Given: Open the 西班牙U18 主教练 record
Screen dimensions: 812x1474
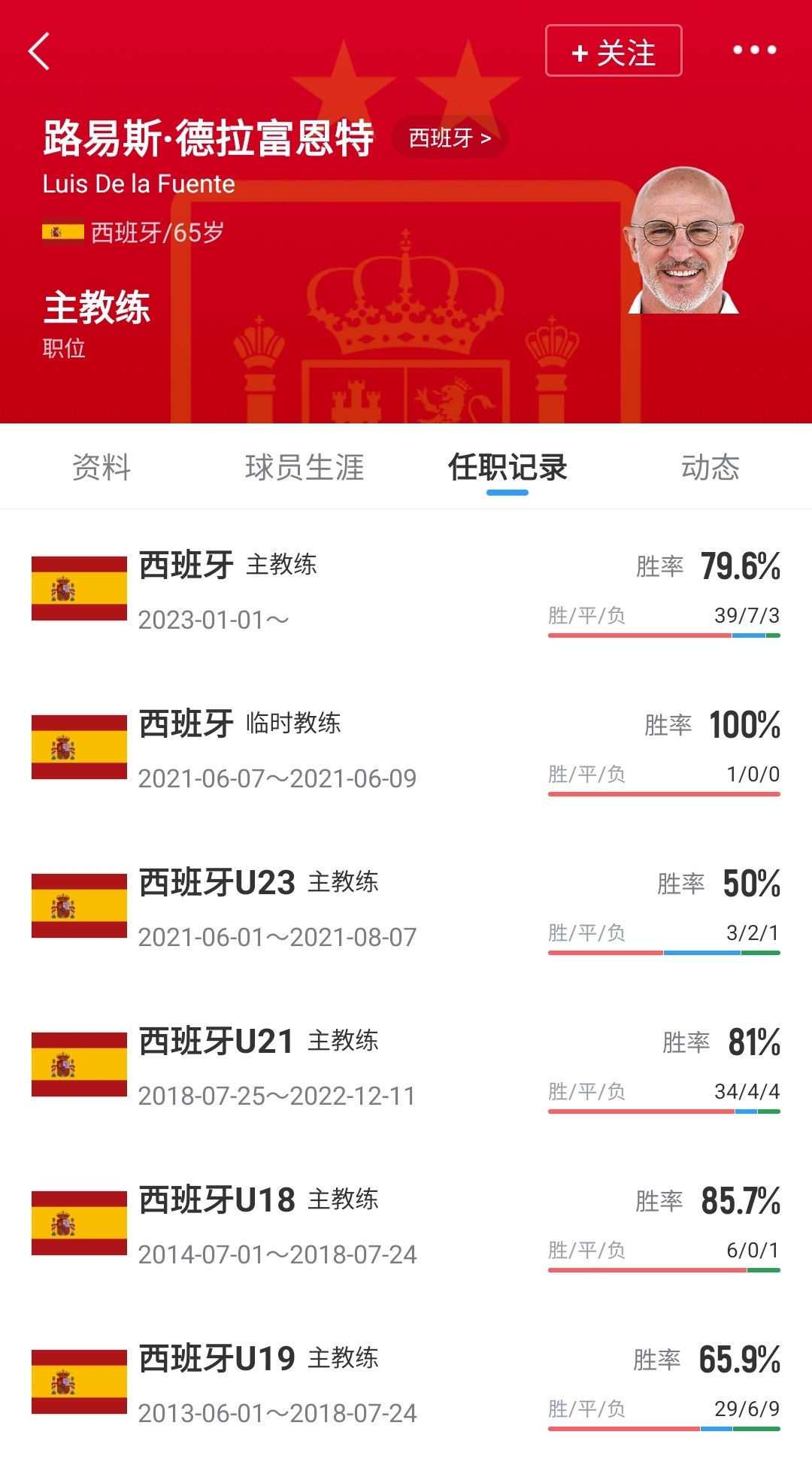Looking at the screenshot, I should (406, 1224).
